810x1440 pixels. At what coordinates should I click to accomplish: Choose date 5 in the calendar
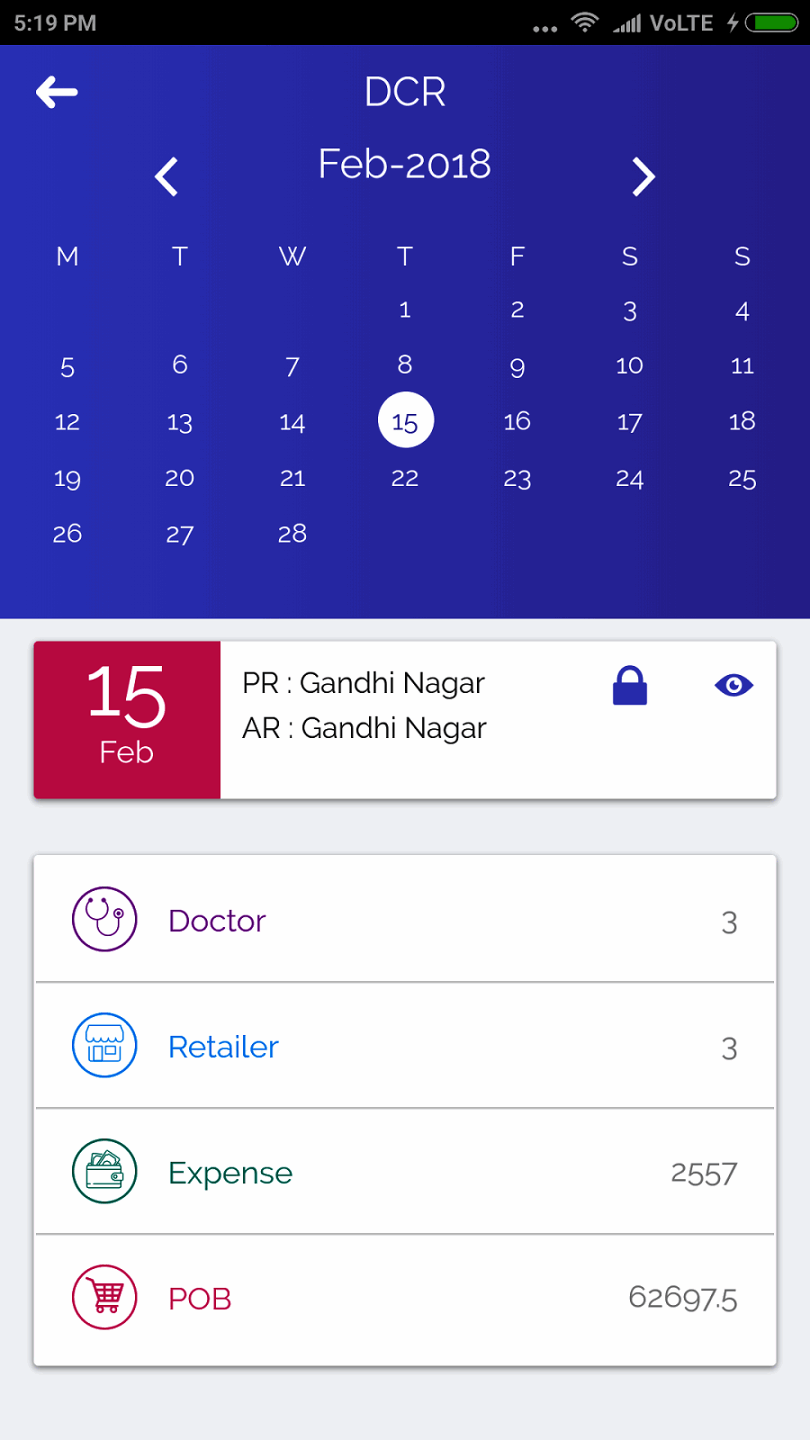pos(67,367)
